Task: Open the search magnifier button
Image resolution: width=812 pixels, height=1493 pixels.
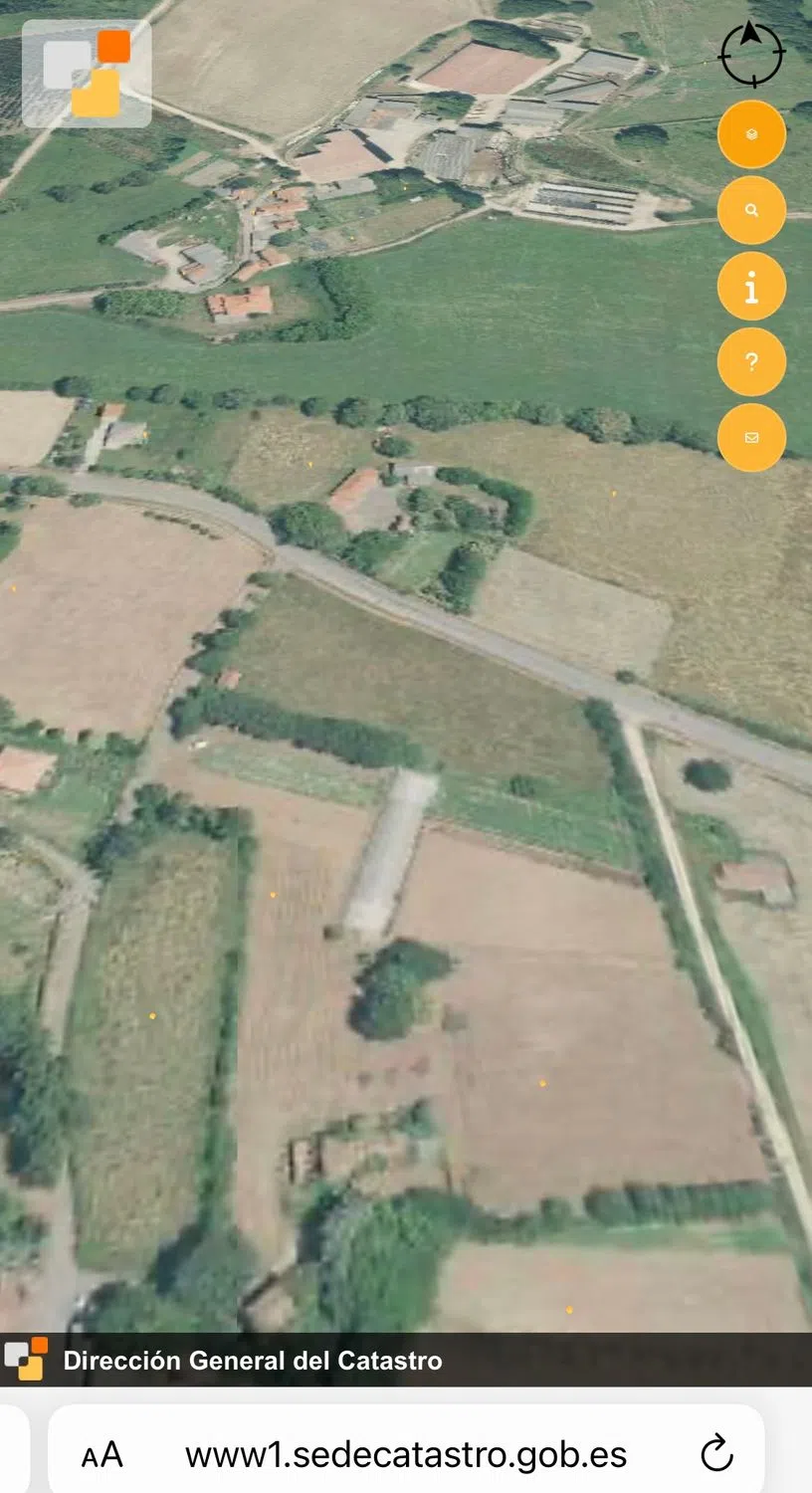Action: [x=751, y=210]
